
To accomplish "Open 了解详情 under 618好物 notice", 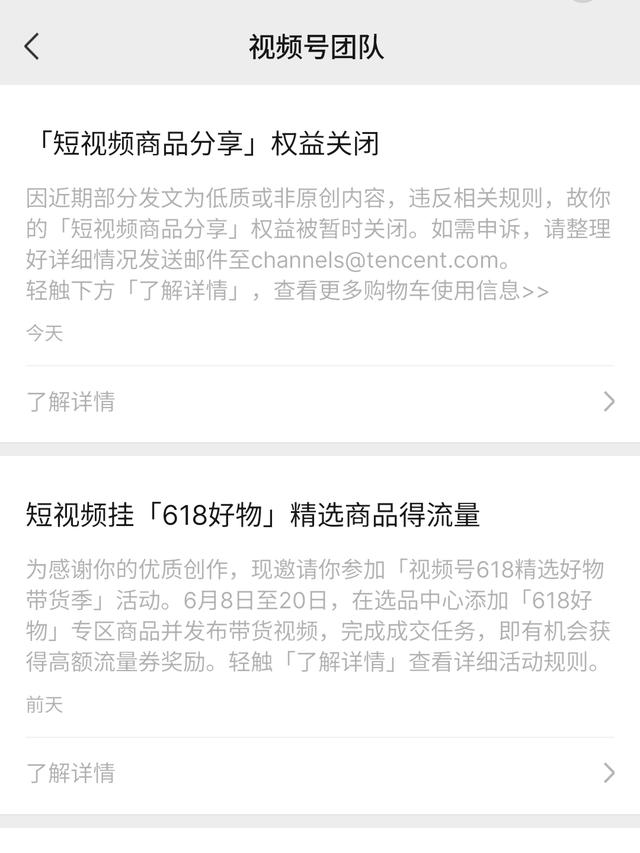I will point(320,773).
